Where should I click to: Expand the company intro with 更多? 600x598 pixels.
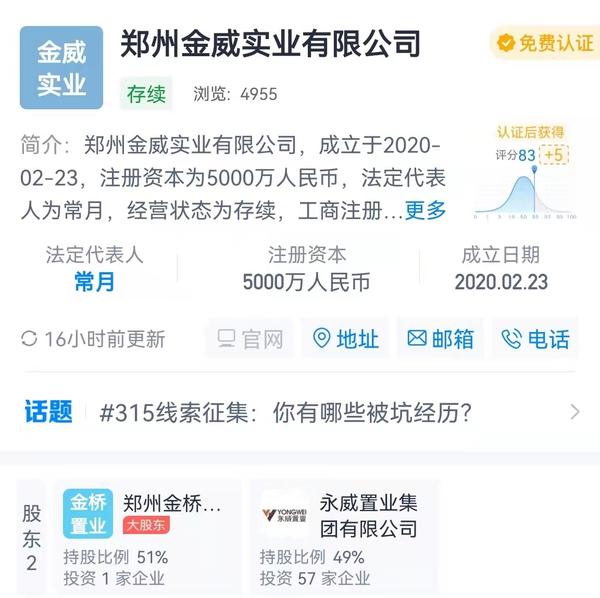pyautogui.click(x=425, y=211)
